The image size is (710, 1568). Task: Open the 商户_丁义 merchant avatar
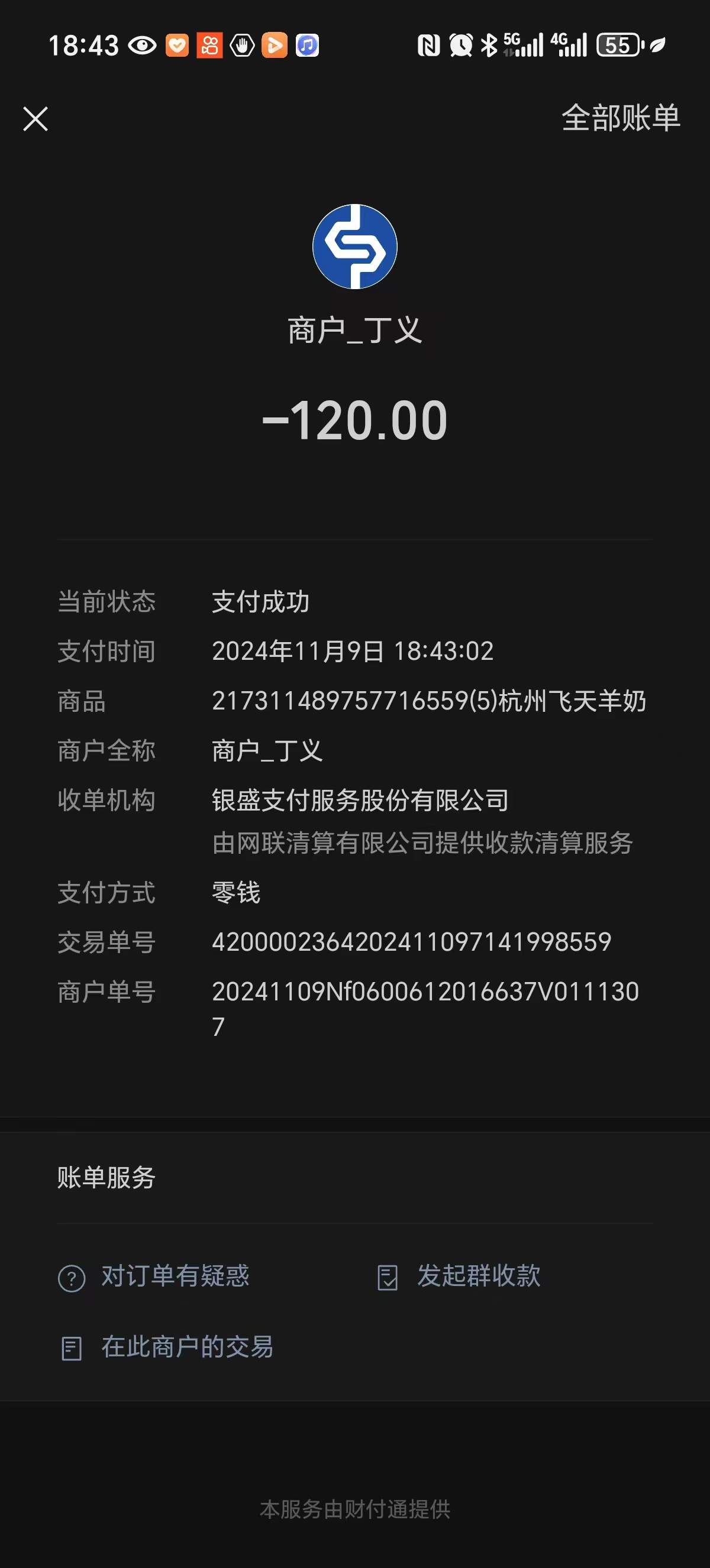point(354,247)
